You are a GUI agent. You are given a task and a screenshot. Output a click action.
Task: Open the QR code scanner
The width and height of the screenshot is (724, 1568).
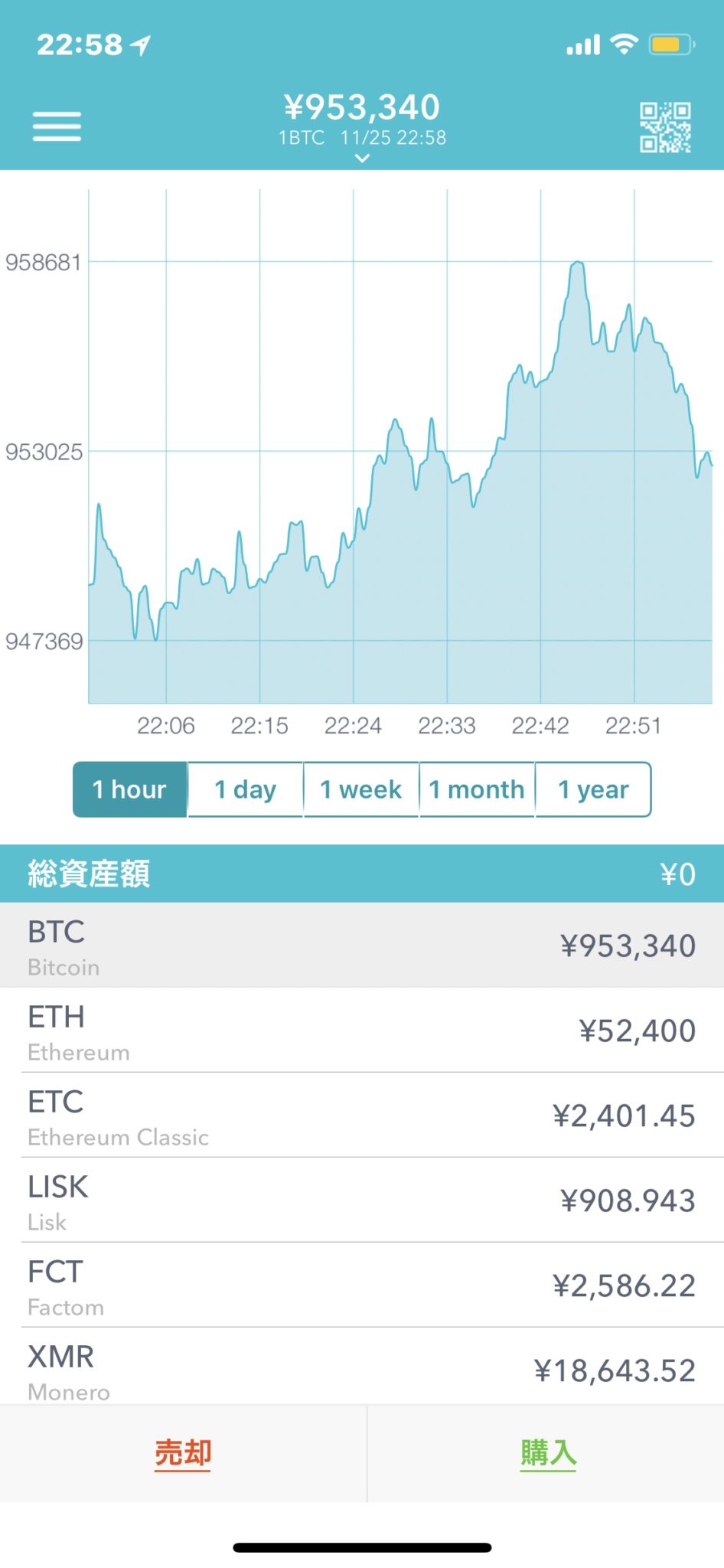tap(665, 127)
